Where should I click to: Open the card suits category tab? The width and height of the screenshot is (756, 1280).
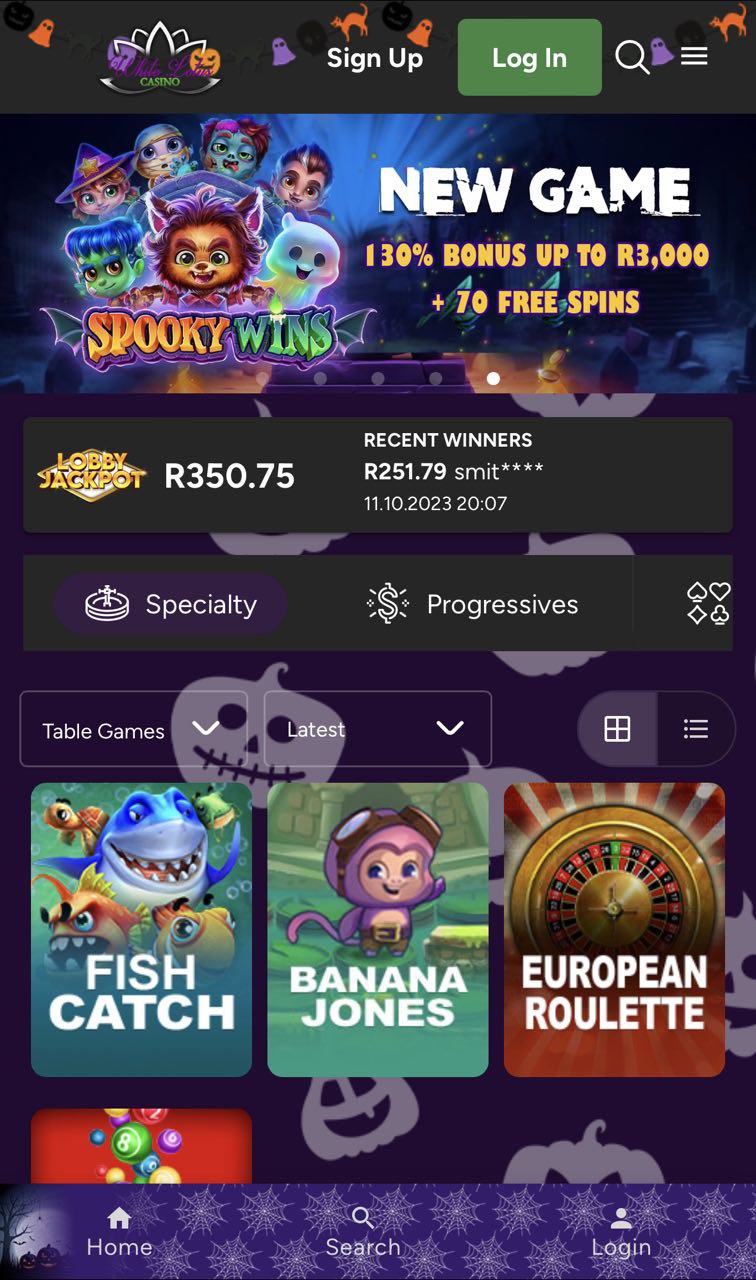708,604
